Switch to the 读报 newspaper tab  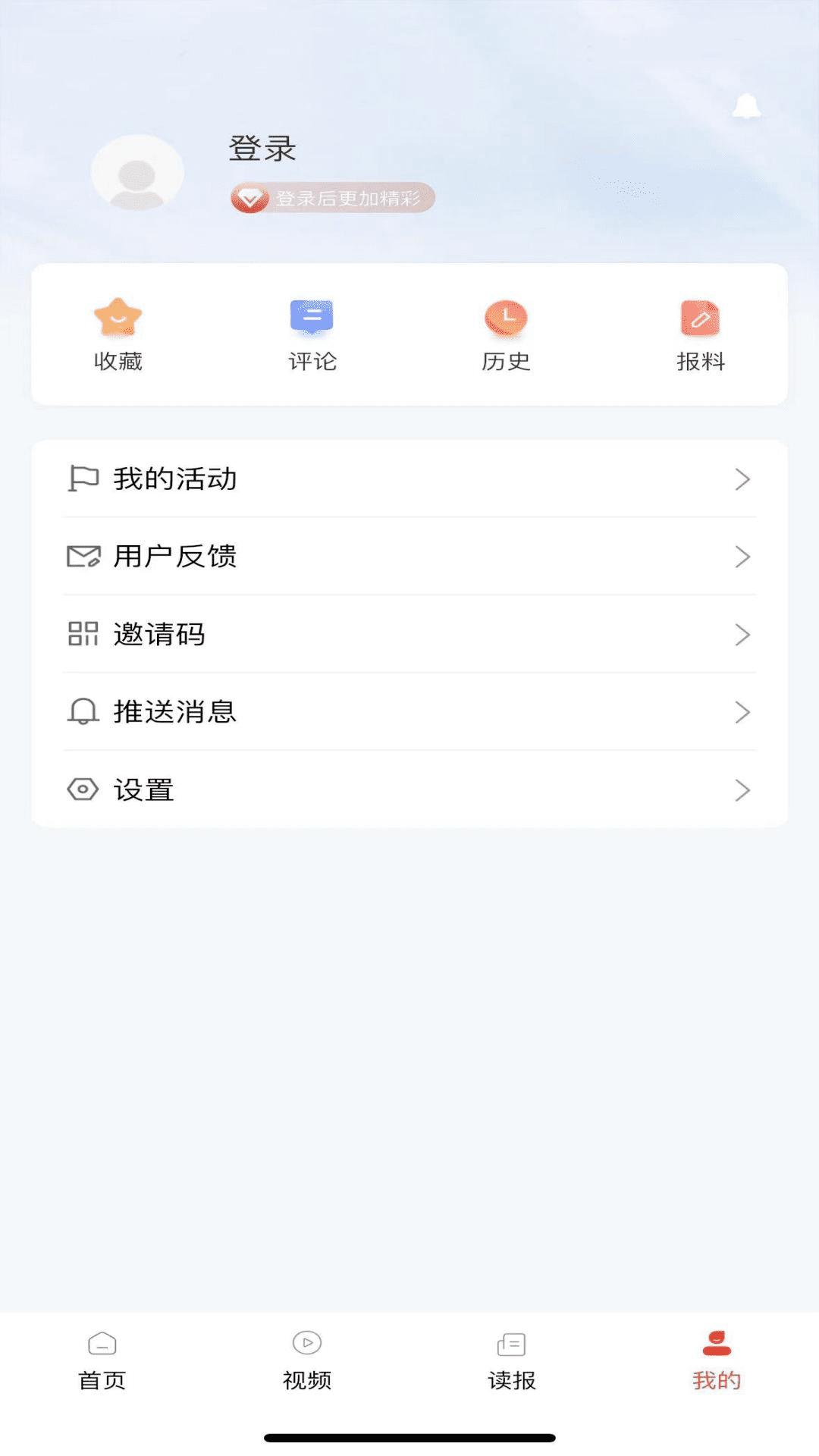click(x=510, y=1357)
